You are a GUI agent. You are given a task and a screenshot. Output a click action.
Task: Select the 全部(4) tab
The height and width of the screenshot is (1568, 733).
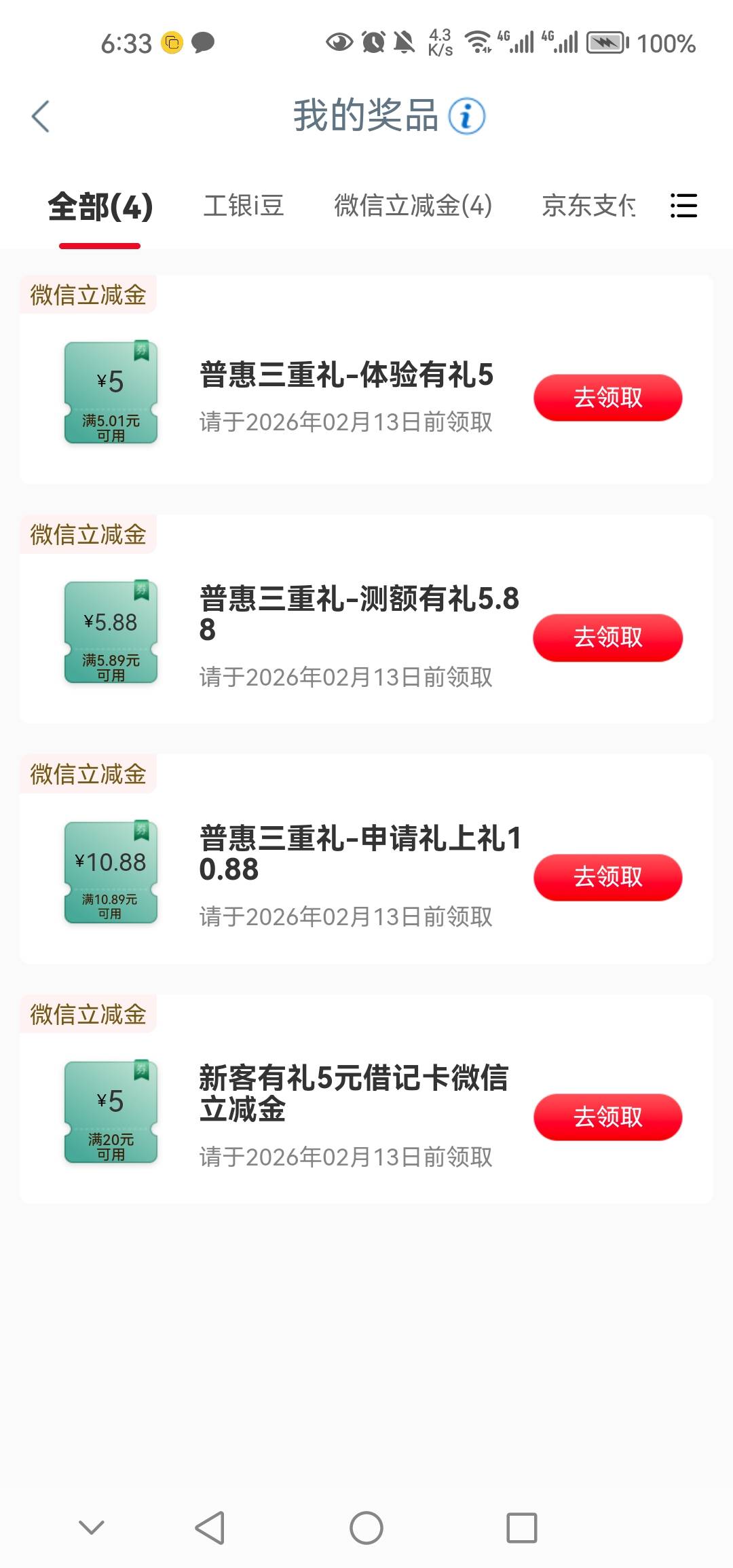(x=100, y=206)
